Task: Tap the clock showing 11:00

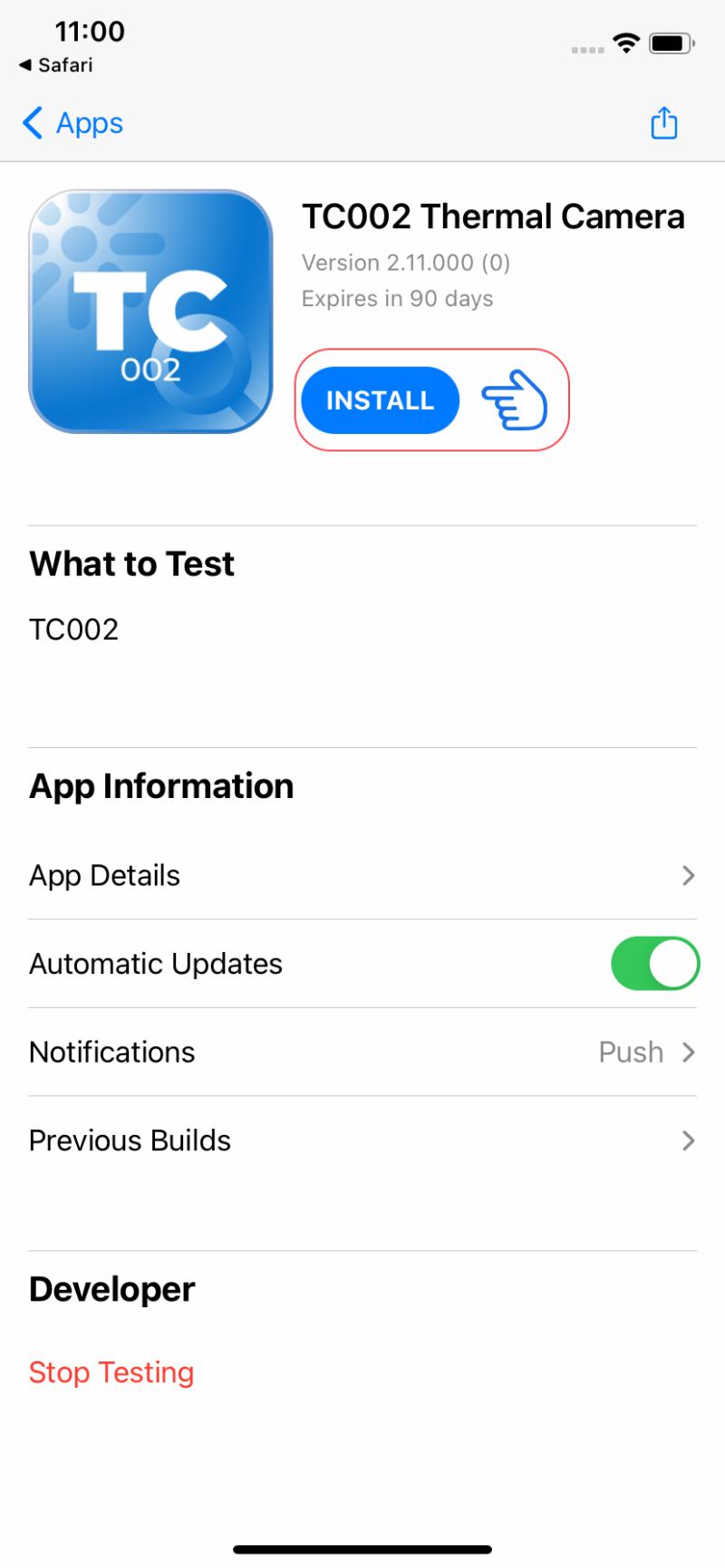Action: coord(88,32)
